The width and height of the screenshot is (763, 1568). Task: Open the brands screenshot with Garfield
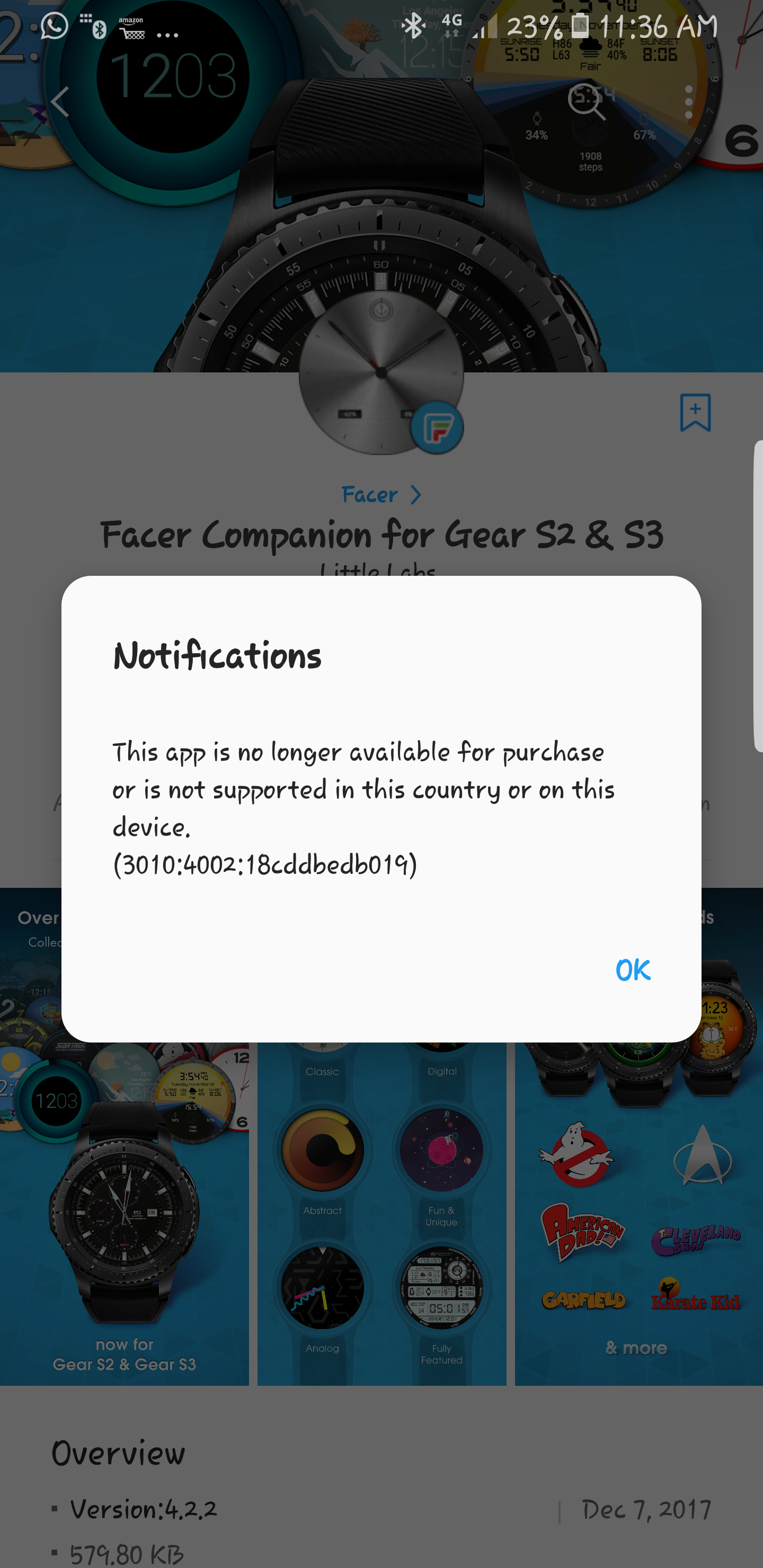click(x=639, y=1137)
